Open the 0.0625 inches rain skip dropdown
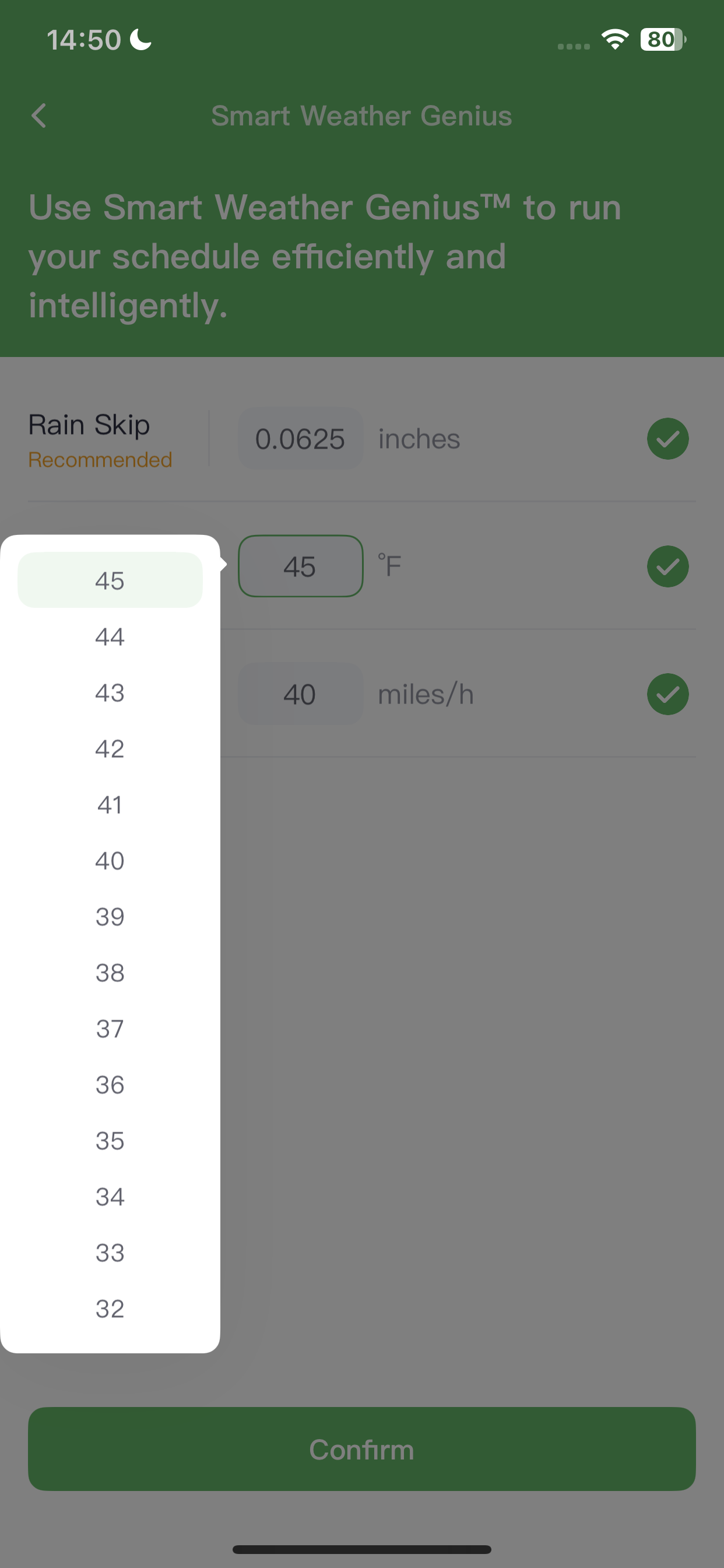This screenshot has height=1568, width=724. pos(301,438)
